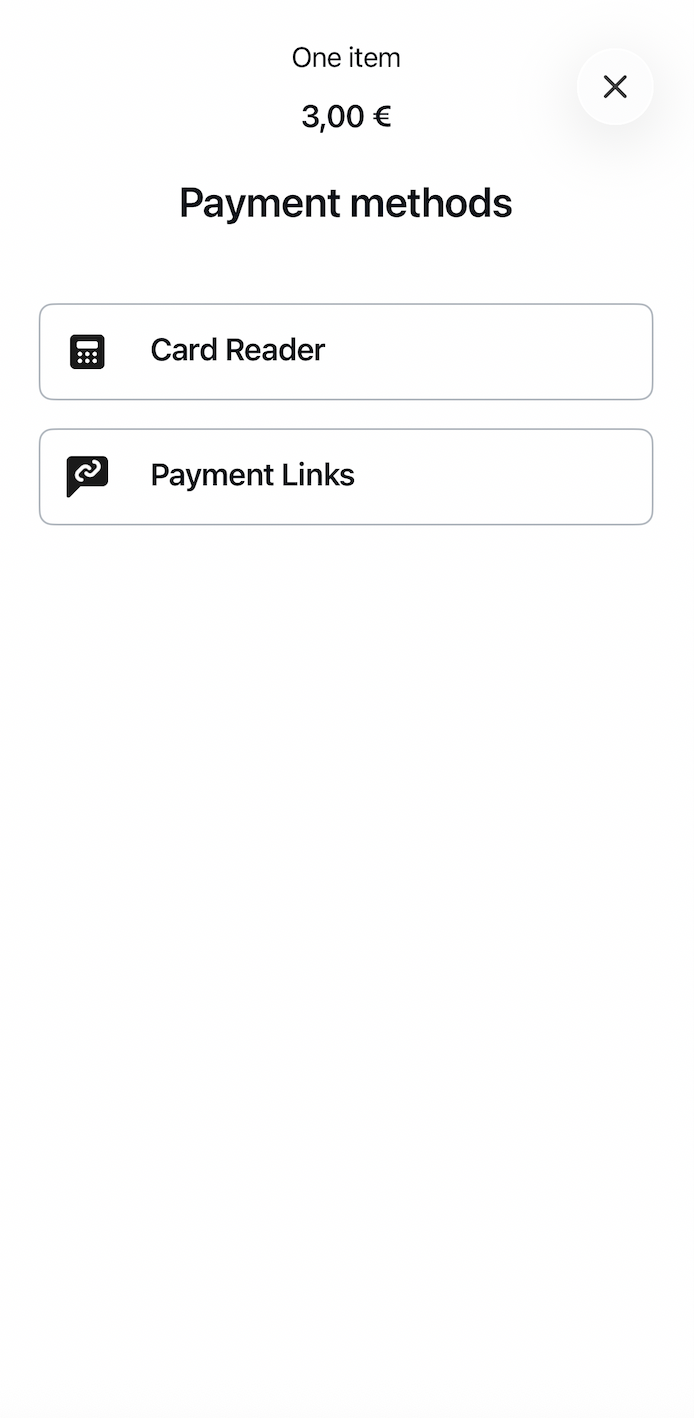Select Card Reader as payment method
Screen dimensions: 694x1418
[x=346, y=351]
